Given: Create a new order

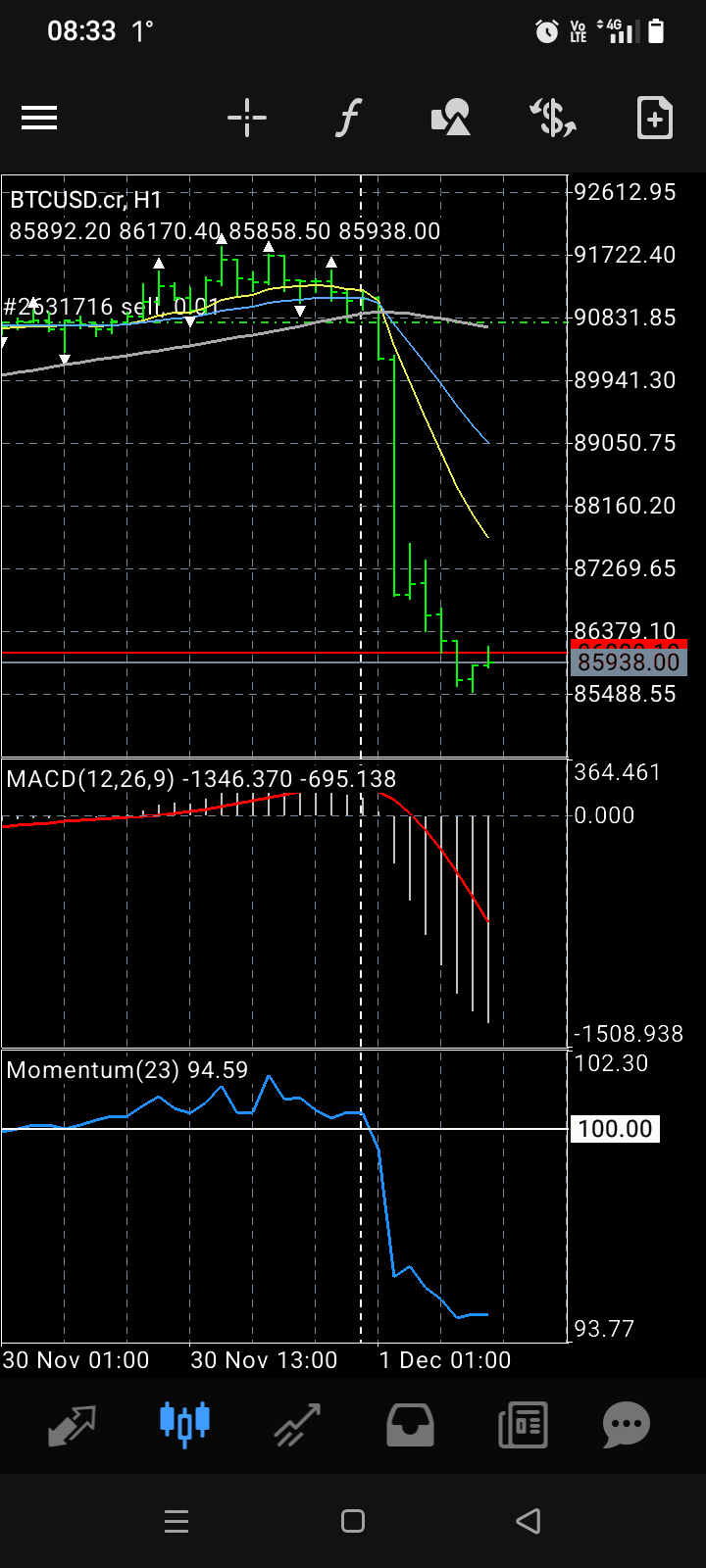Looking at the screenshot, I should pyautogui.click(x=655, y=119).
